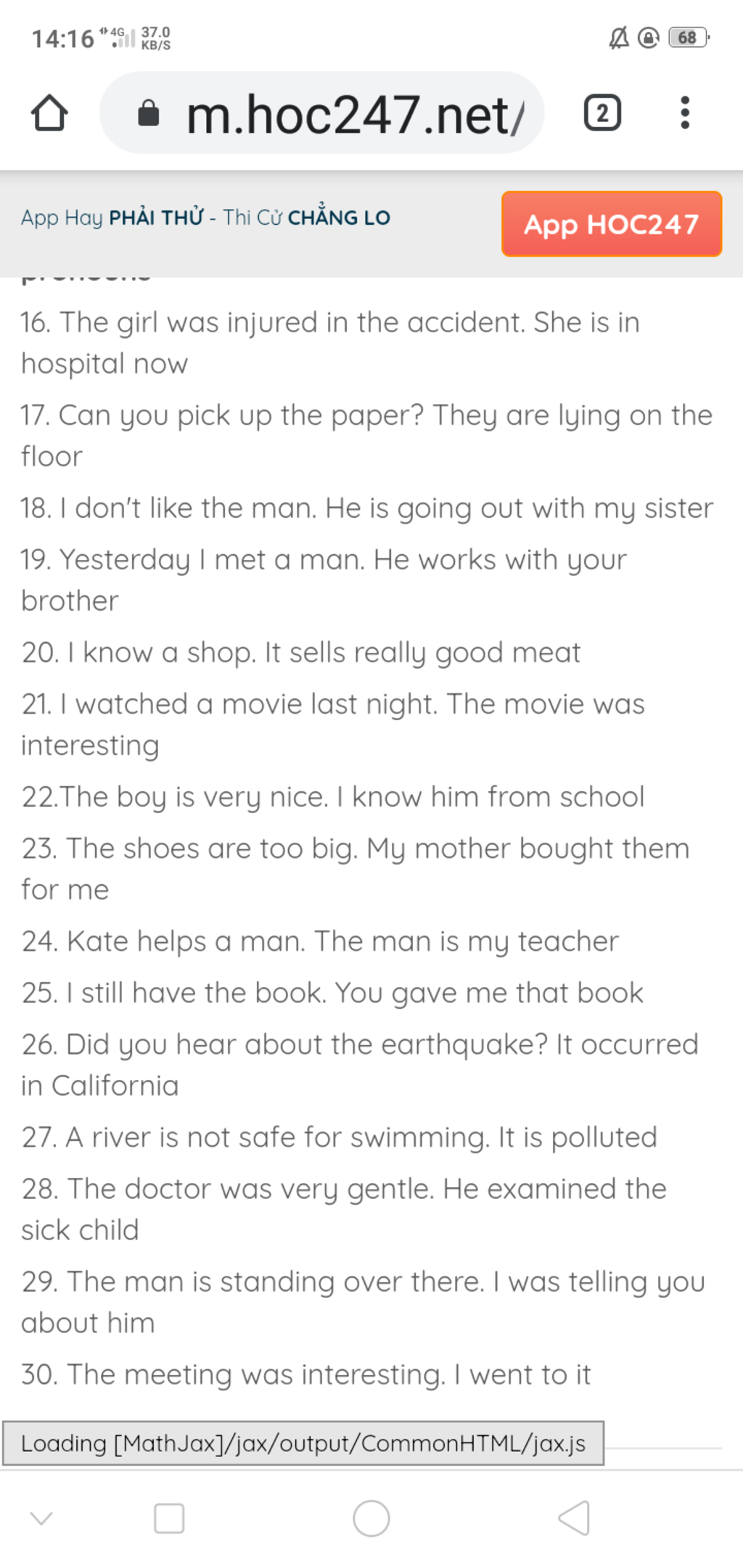Screen dimensions: 743x1568
Task: Open recent apps from navigation bar
Action: pyautogui.click(x=169, y=1518)
